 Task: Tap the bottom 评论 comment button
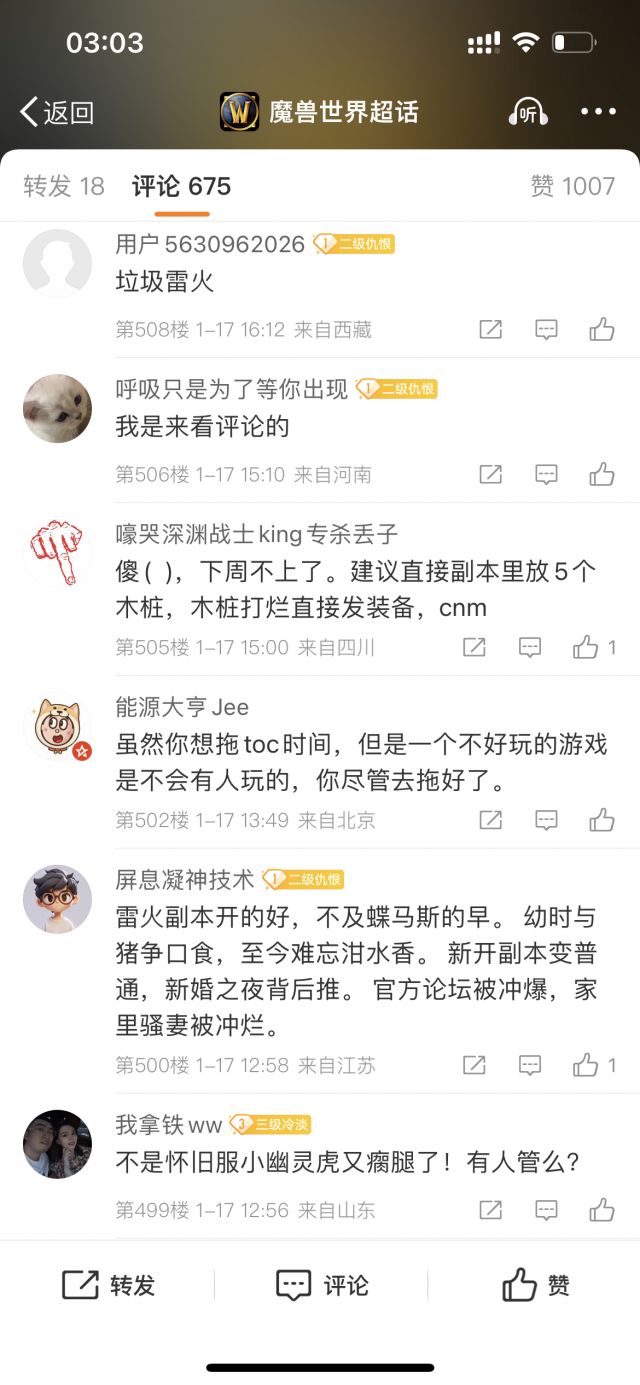coord(322,1285)
